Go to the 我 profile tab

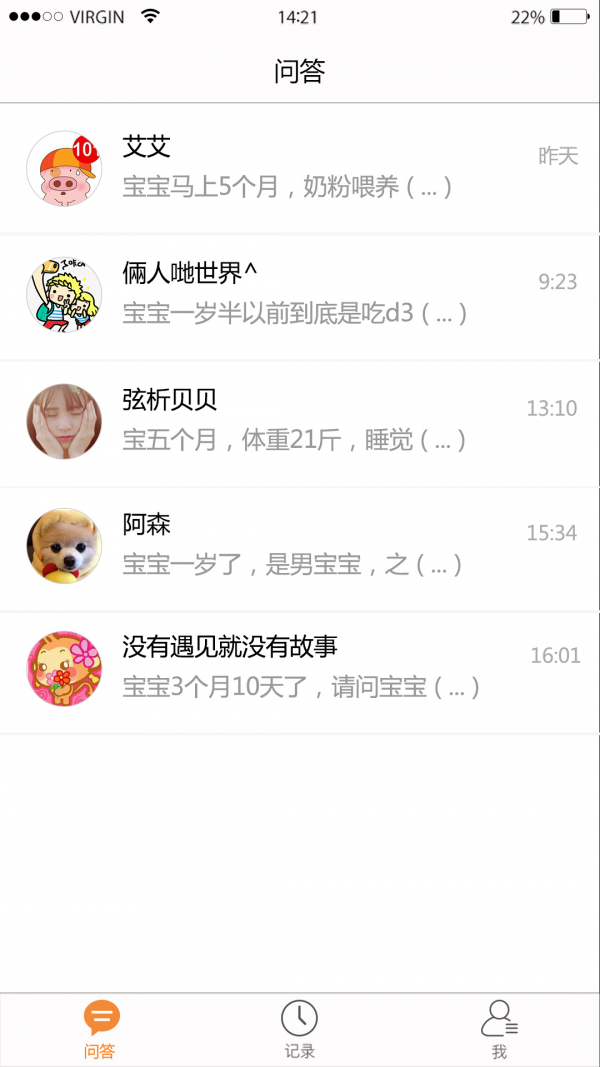point(499,1030)
